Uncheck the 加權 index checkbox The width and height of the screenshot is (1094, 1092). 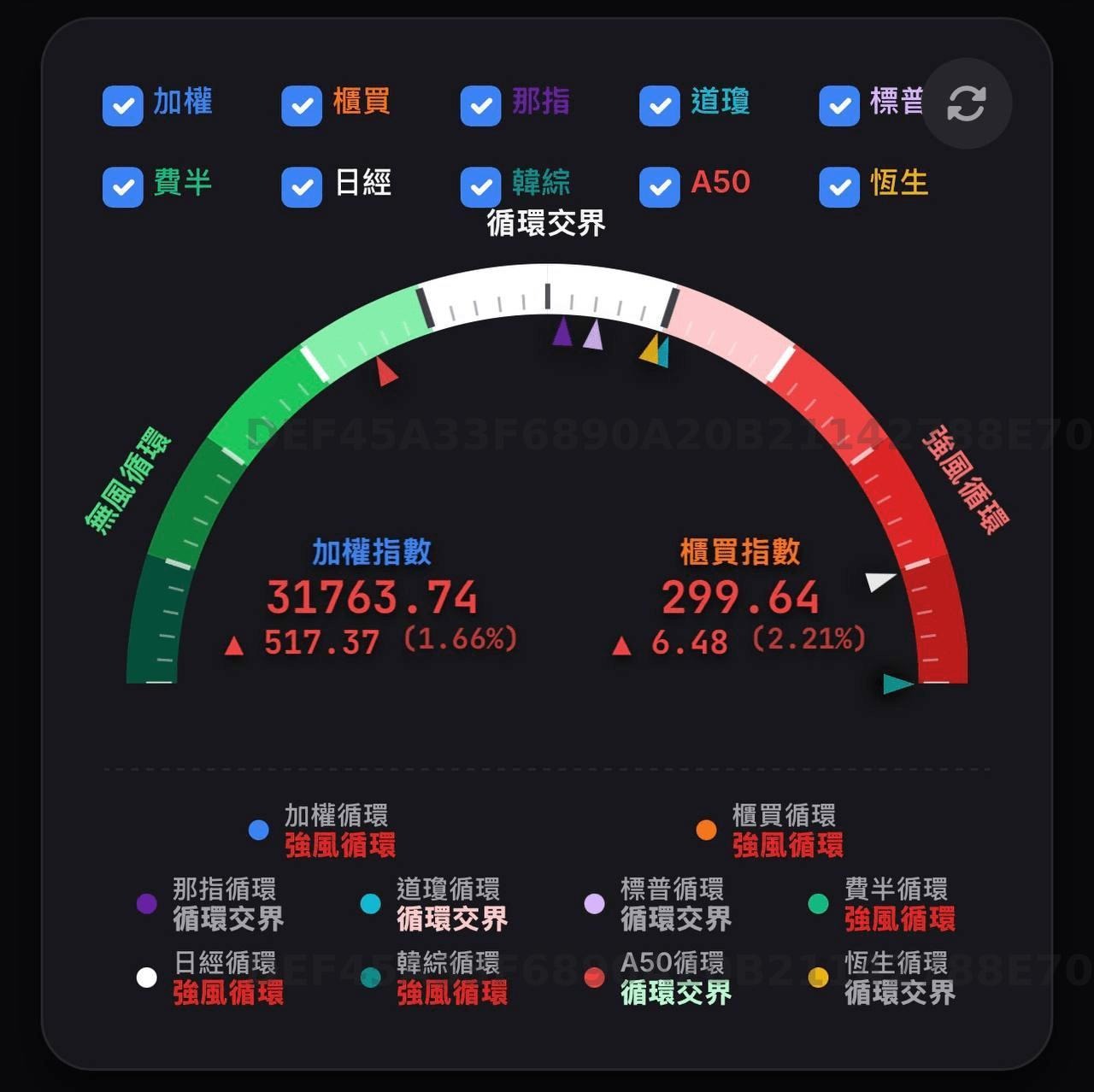[123, 106]
